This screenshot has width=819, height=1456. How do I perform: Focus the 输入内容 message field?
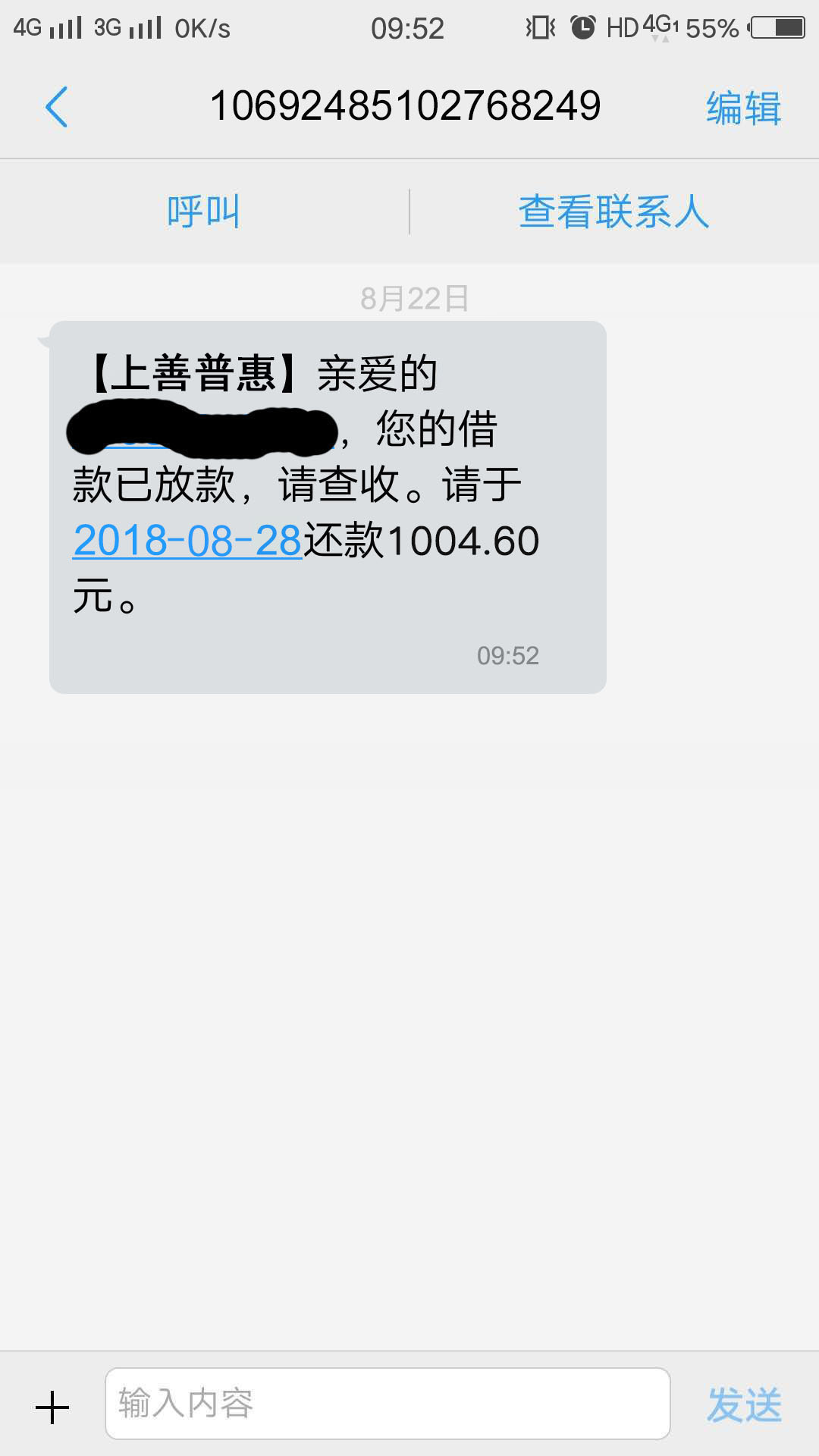click(x=388, y=1404)
